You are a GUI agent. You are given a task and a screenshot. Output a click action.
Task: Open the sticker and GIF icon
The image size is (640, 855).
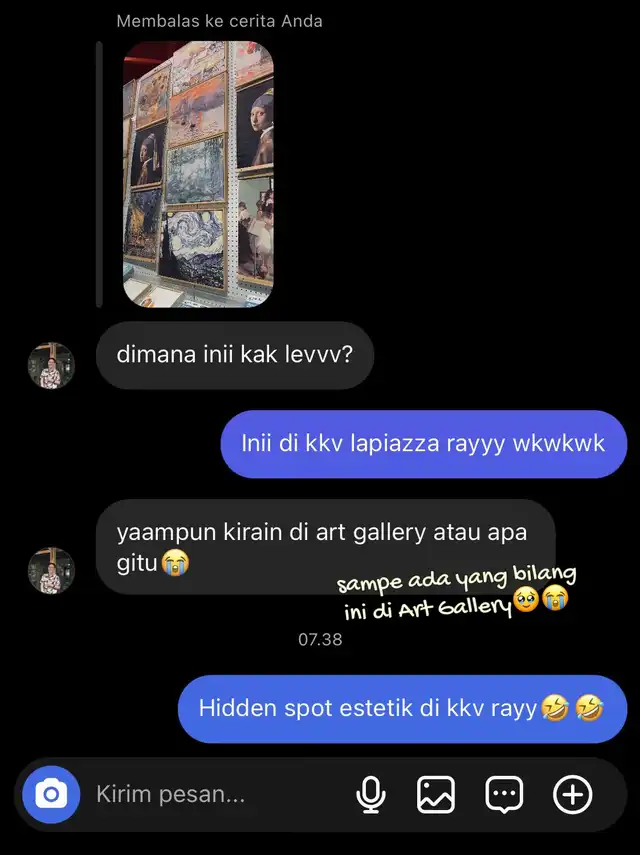click(504, 795)
